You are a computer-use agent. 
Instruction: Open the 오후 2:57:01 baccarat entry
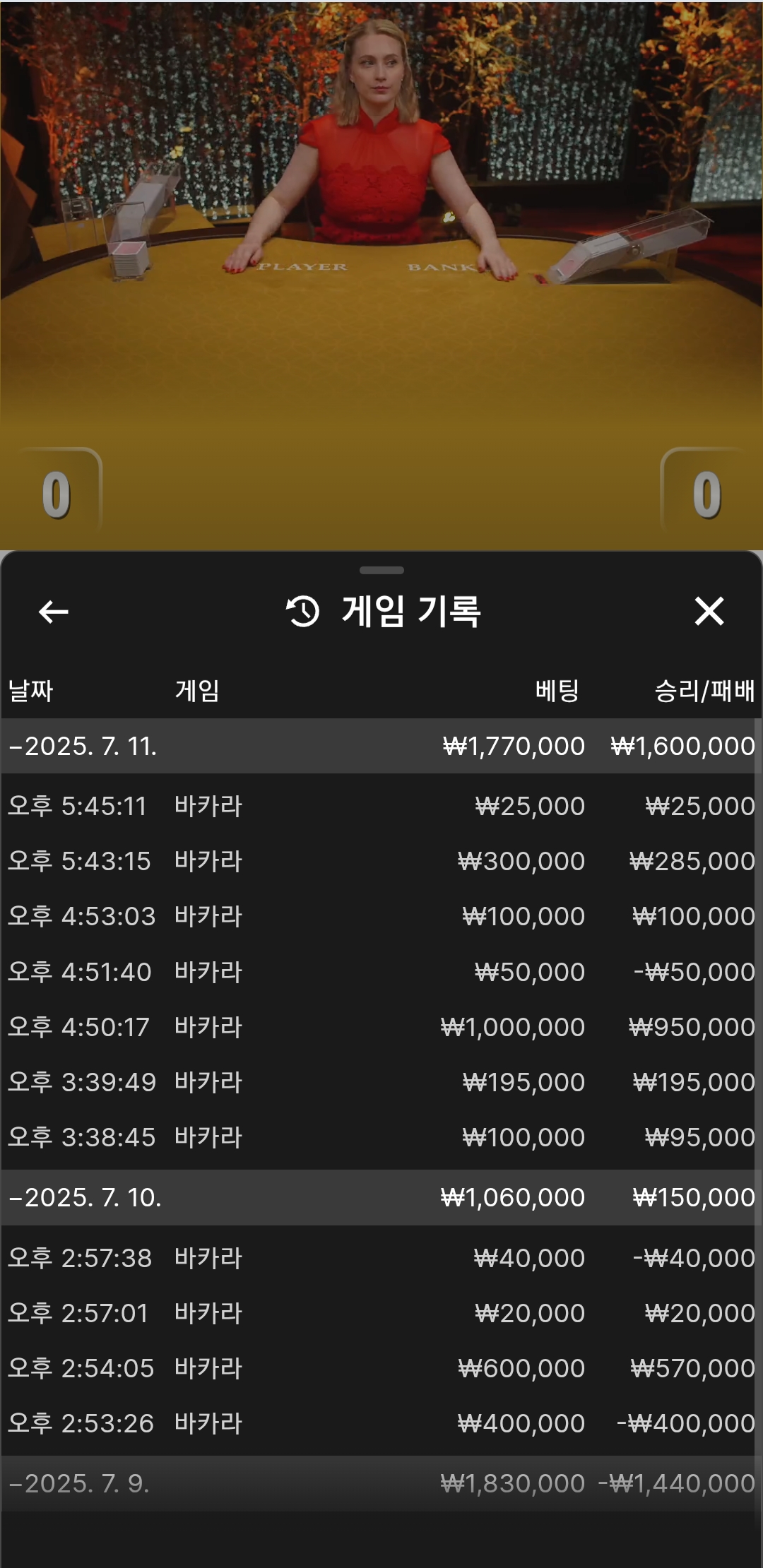(x=380, y=1314)
